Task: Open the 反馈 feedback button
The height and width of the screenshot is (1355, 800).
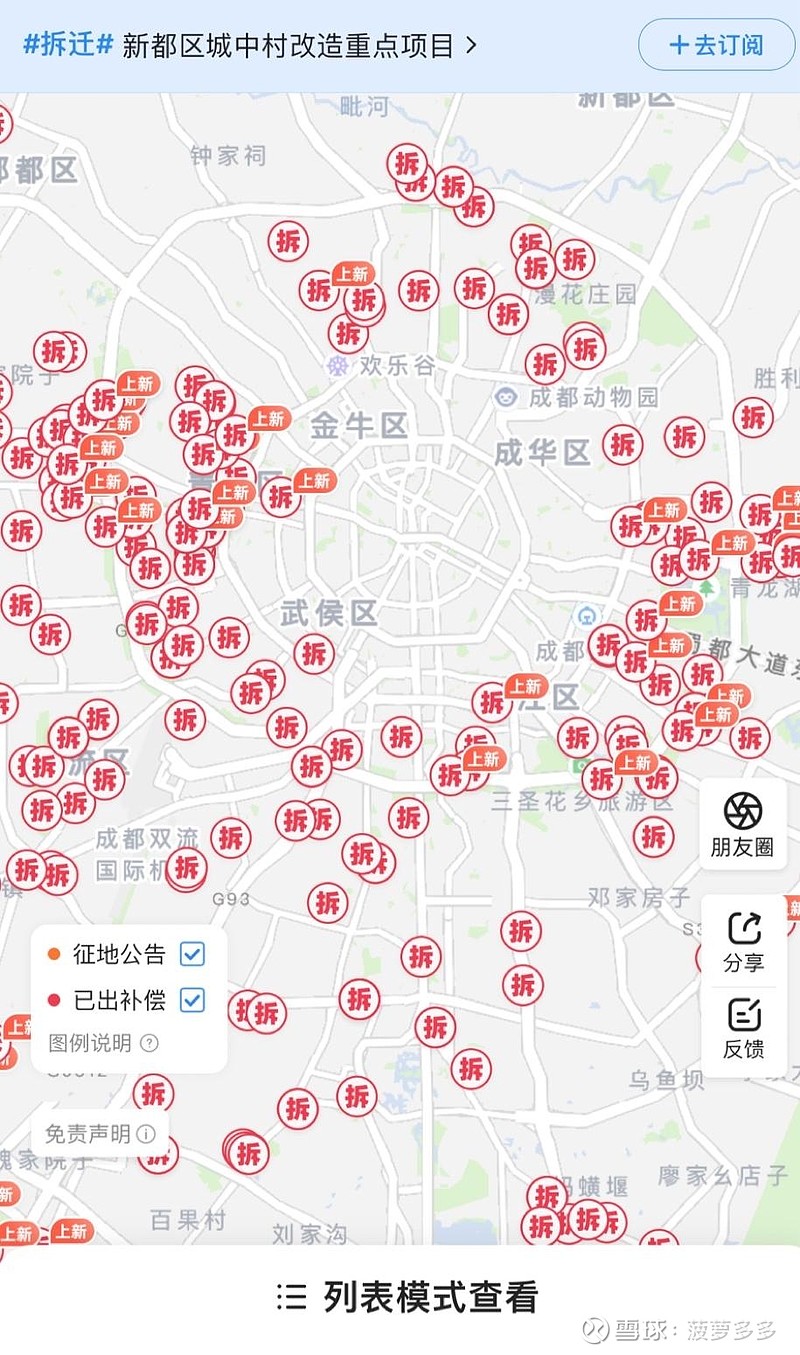Action: [743, 1029]
